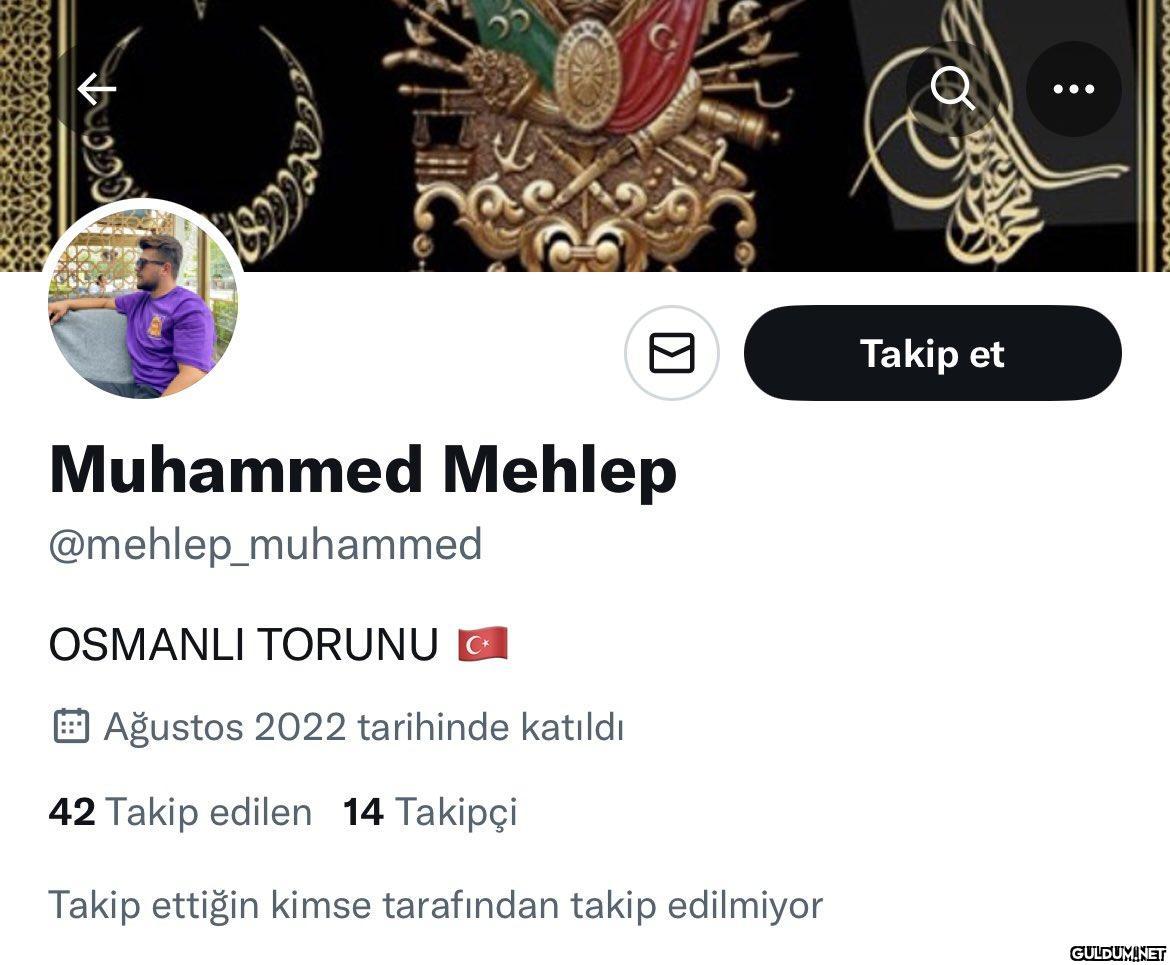The image size is (1170, 965).
Task: Go back using the arrow icon
Action: point(96,90)
